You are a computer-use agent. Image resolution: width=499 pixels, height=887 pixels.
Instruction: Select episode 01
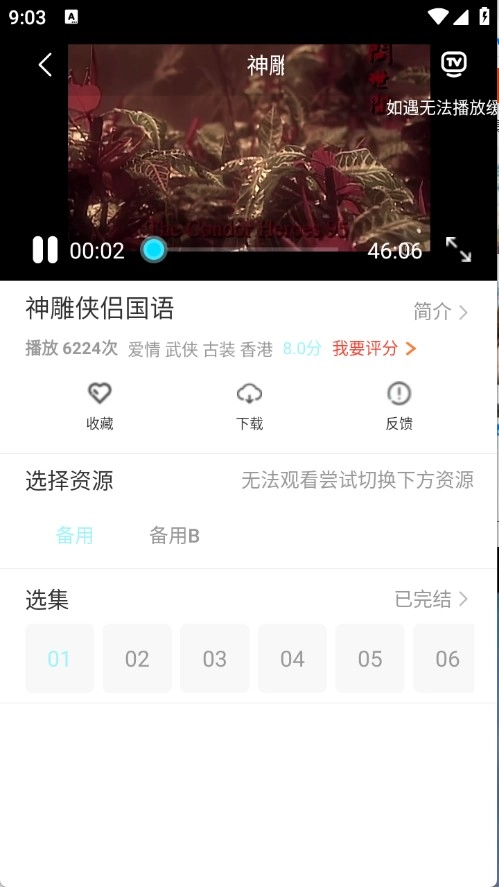[59, 658]
